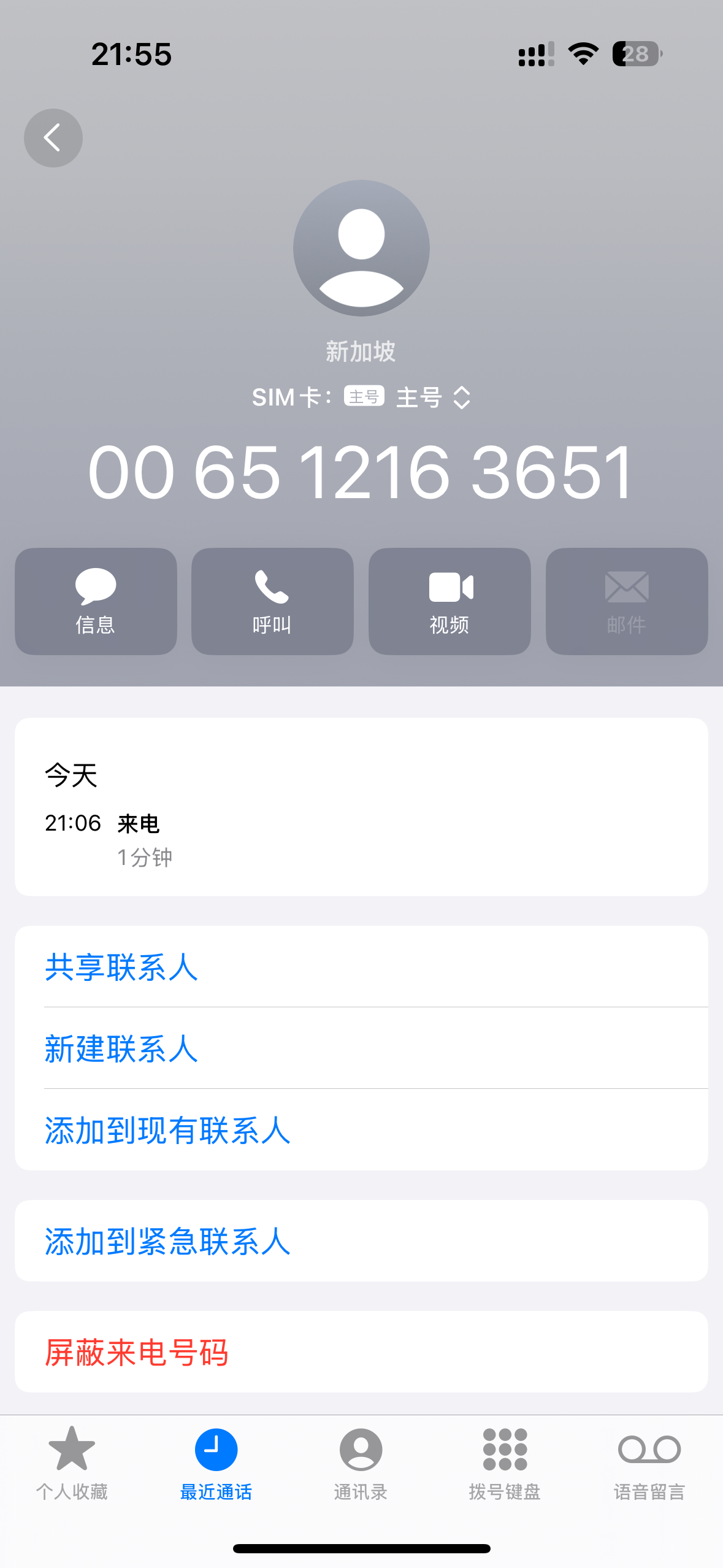
Task: Tap 共享联系人 to share contact
Action: [121, 968]
